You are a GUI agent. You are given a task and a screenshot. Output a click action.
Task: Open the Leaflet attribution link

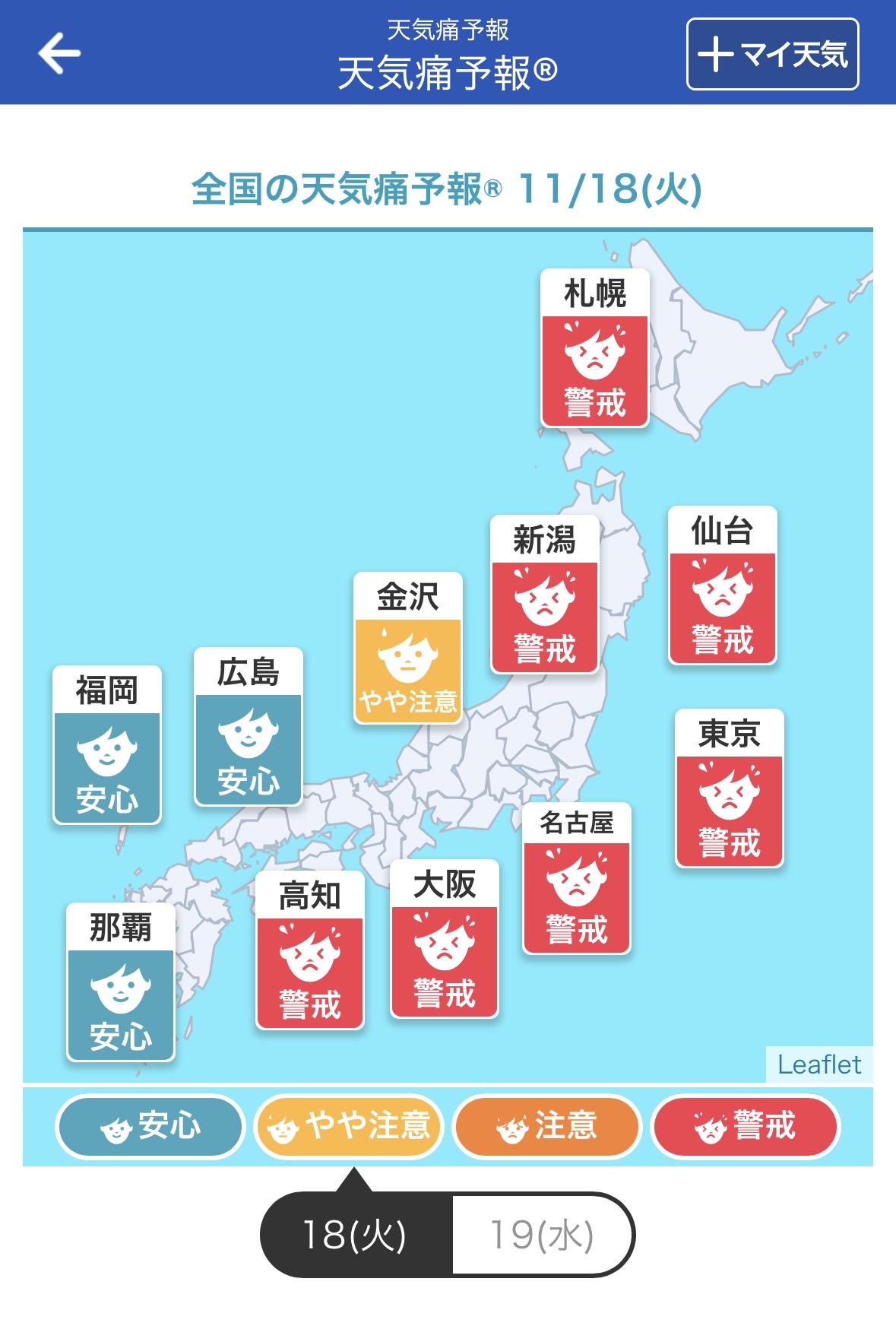tap(818, 1064)
